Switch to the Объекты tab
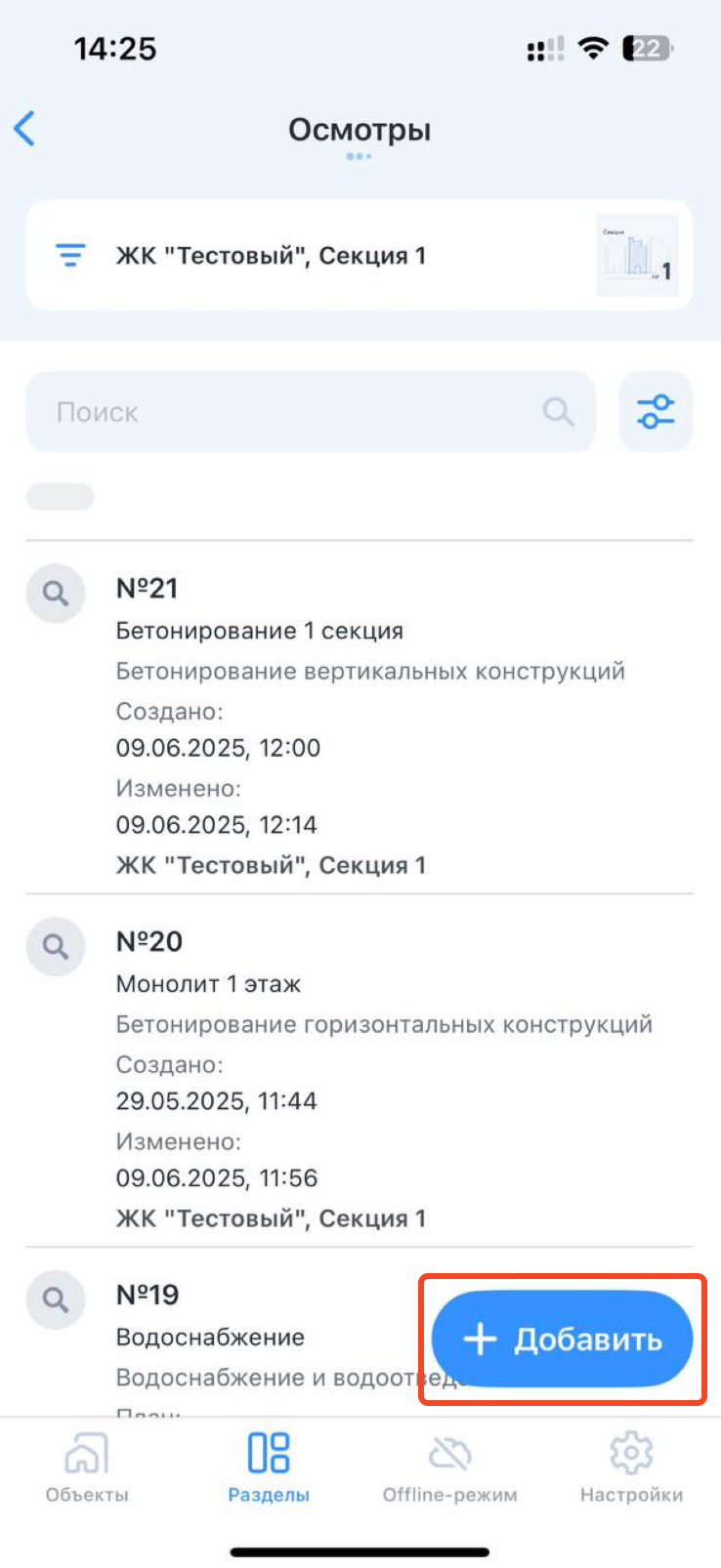This screenshot has width=721, height=1568. (87, 1466)
